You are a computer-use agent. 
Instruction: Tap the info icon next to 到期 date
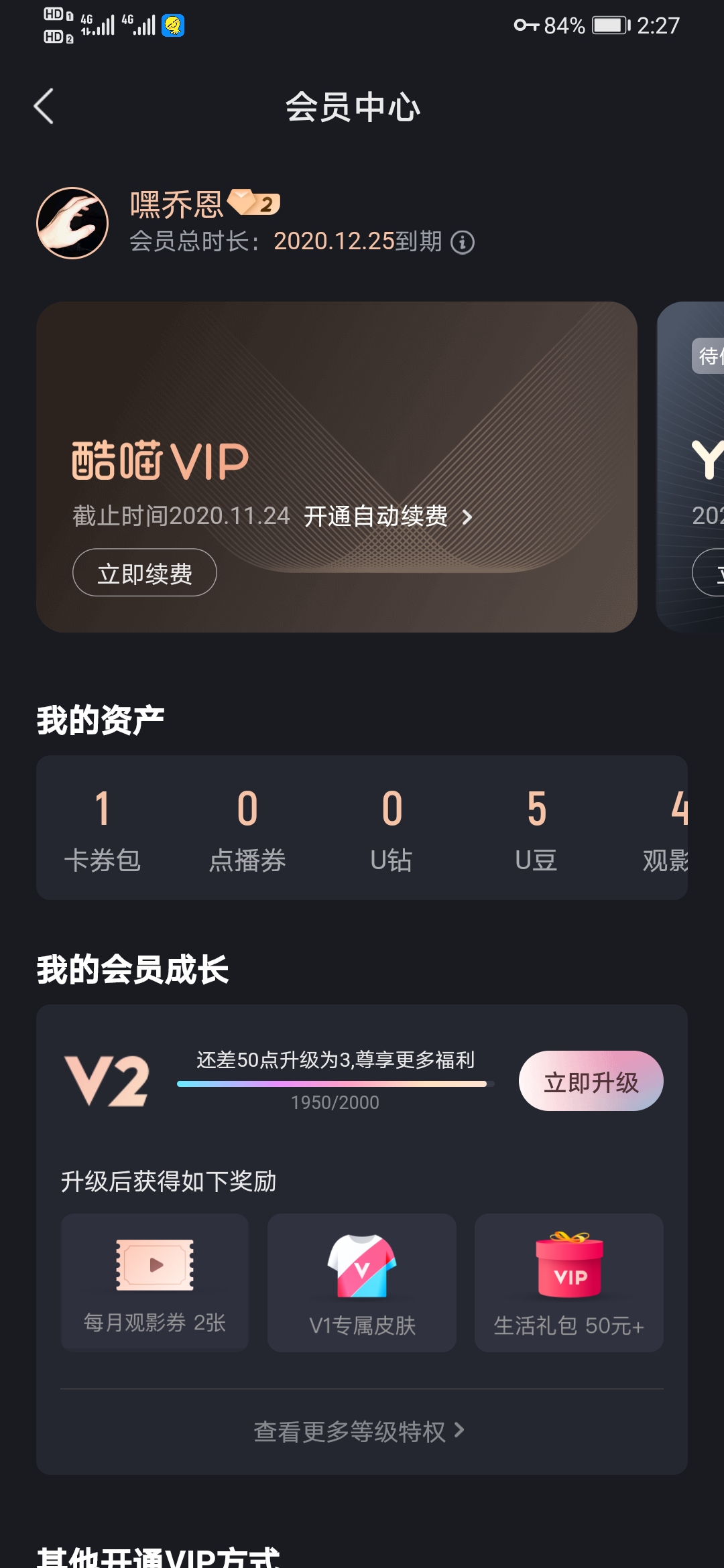(463, 242)
